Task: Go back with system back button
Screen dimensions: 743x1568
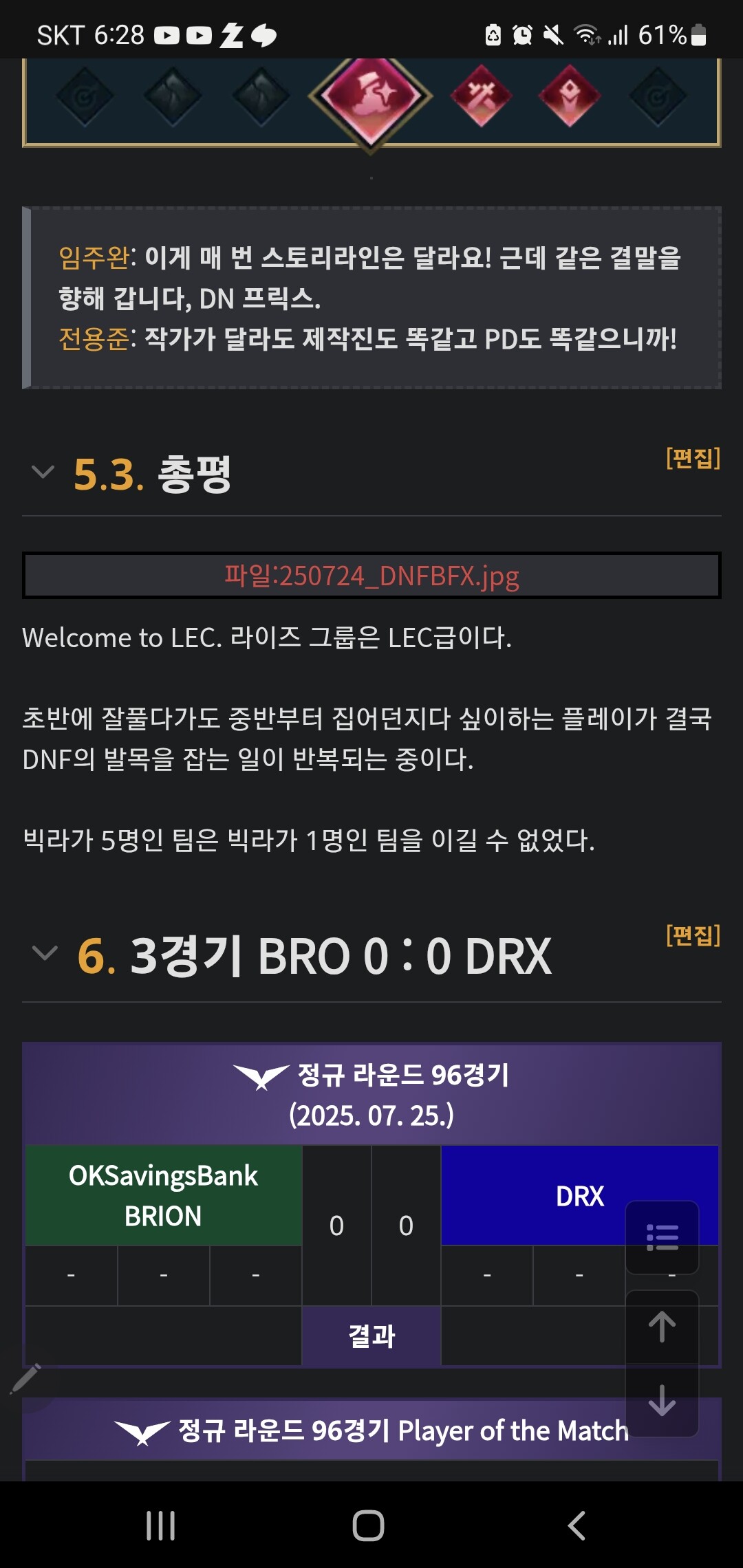Action: click(x=577, y=1525)
